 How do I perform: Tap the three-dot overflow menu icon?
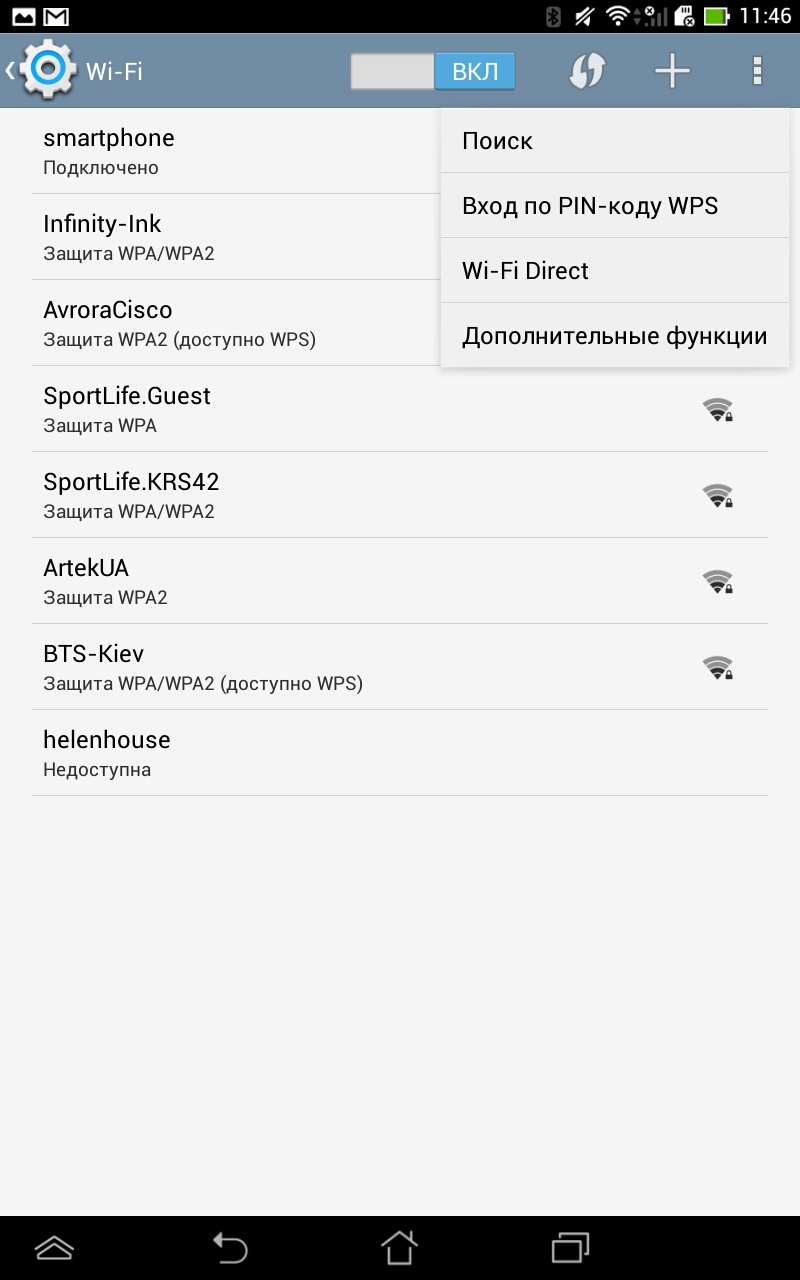(x=757, y=71)
